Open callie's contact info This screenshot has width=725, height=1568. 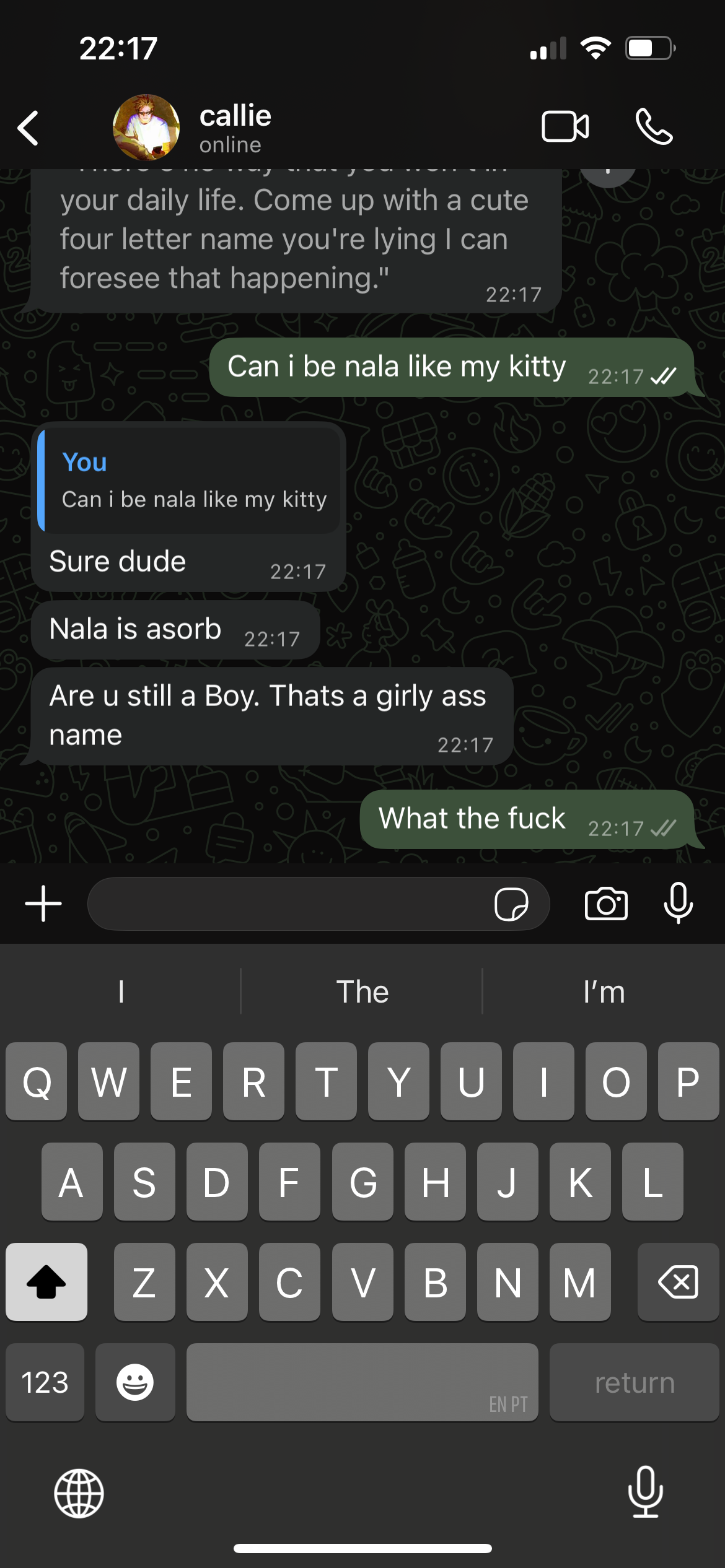tap(235, 128)
